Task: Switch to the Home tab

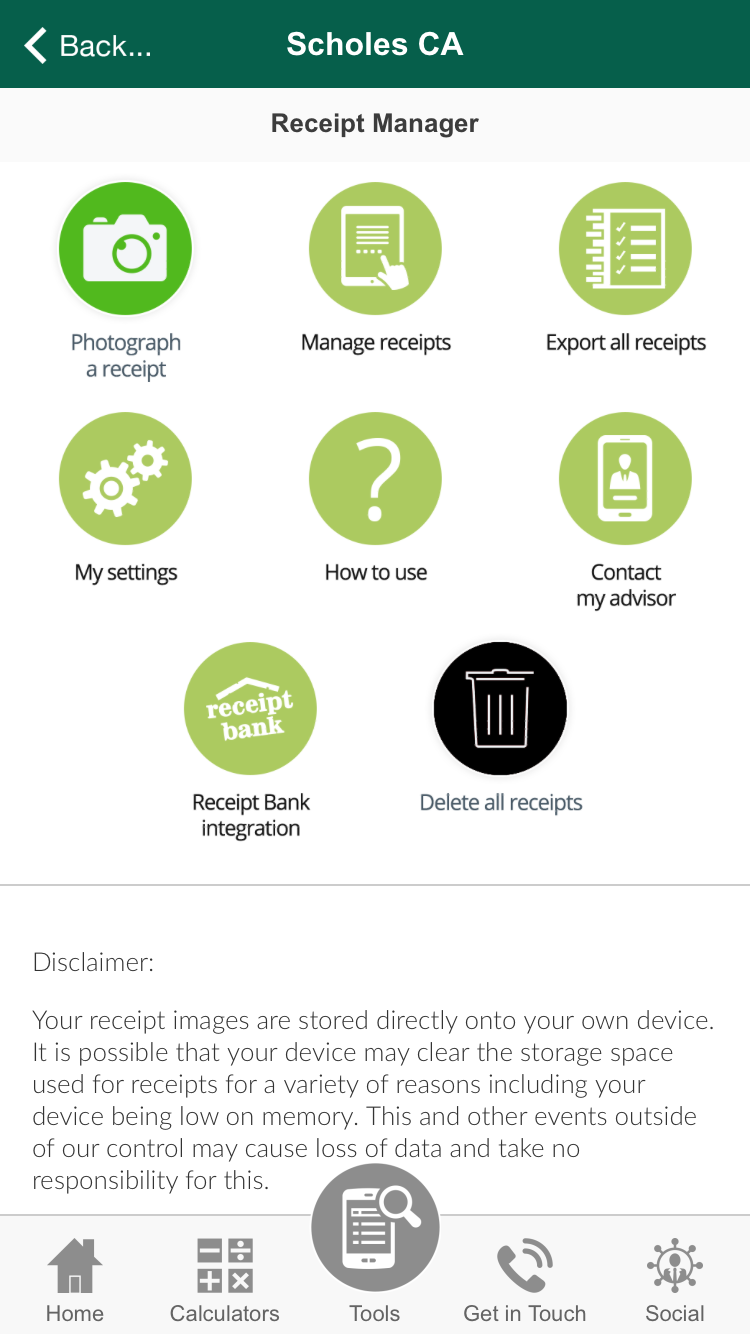Action: [75, 1280]
